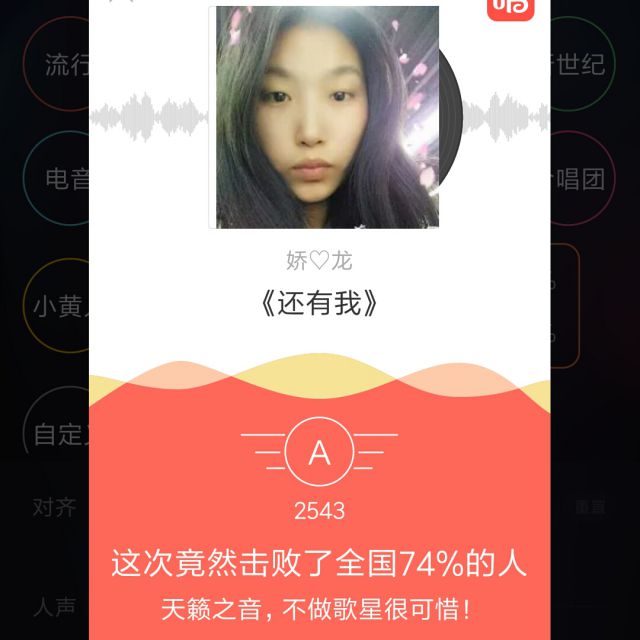Tap the 唱 logo on the card

pyautogui.click(x=510, y=8)
